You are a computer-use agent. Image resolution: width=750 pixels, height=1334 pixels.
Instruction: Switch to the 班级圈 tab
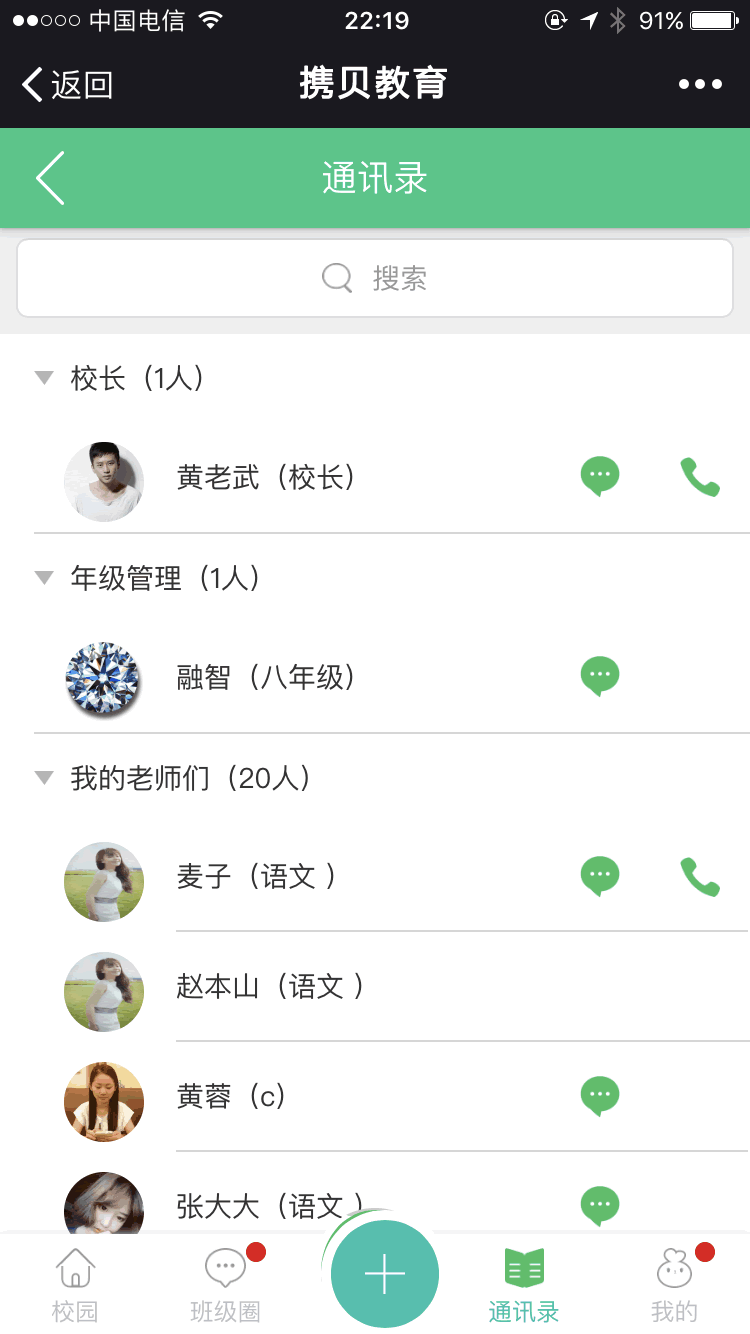click(226, 1285)
